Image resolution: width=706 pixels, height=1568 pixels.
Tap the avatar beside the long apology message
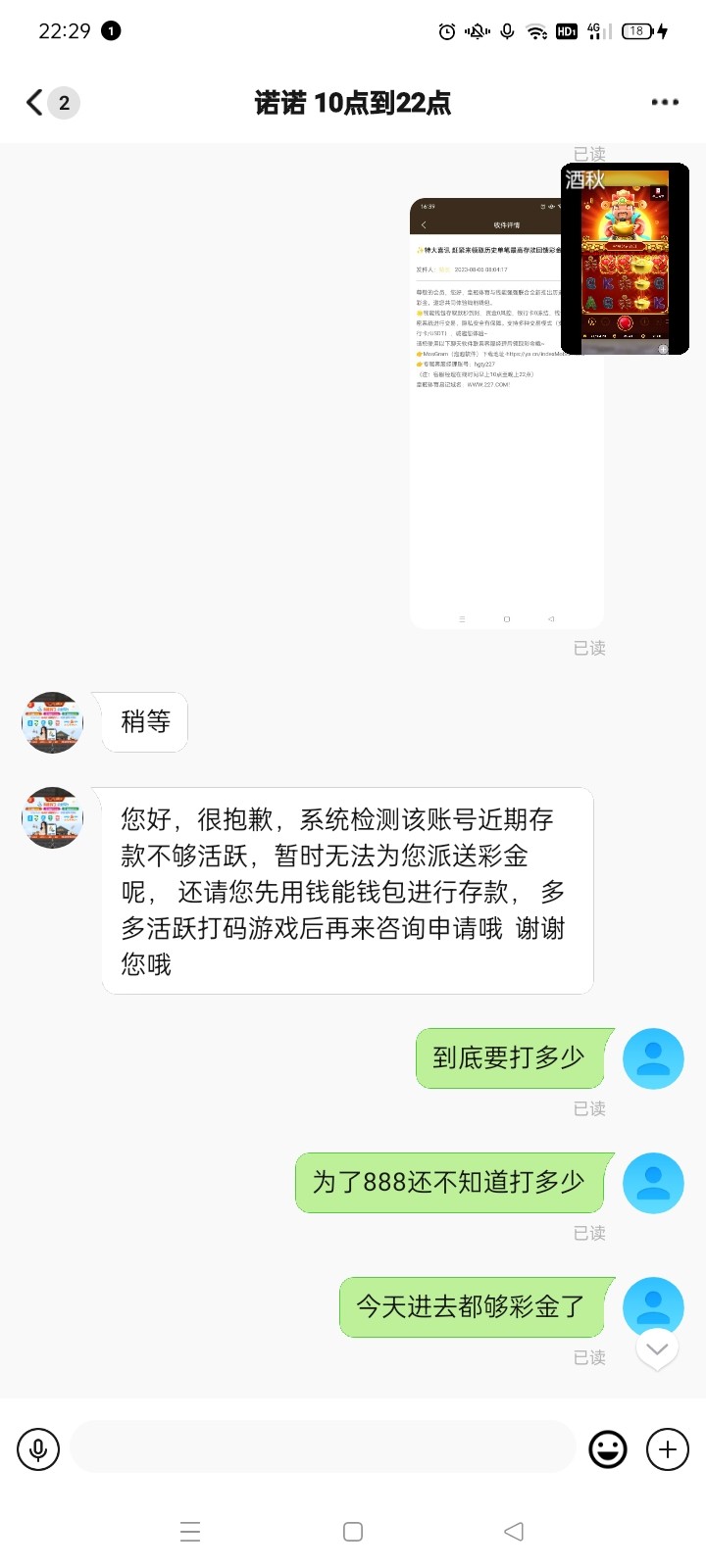click(51, 818)
